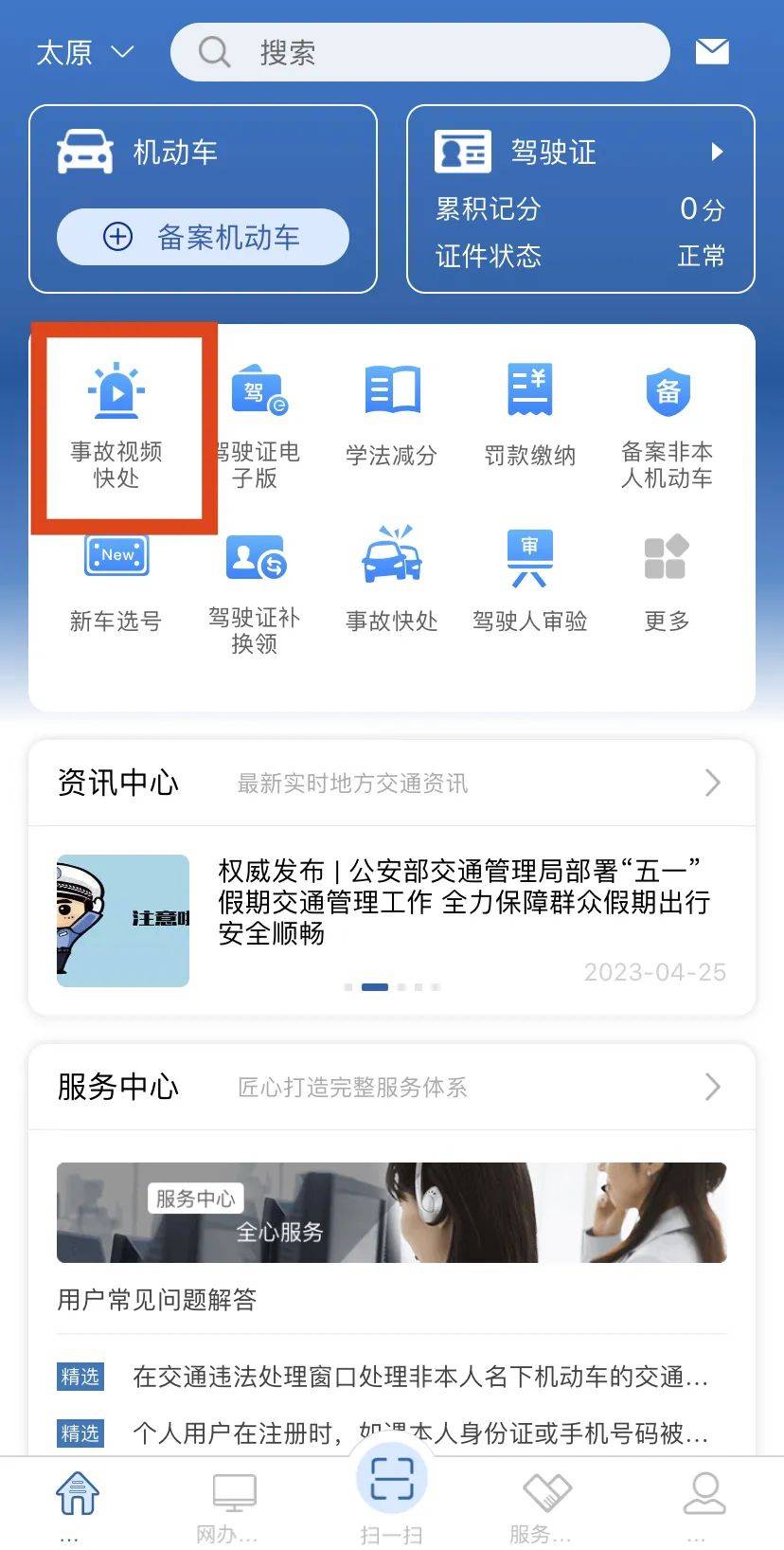Tap the 备案机动车 button
This screenshot has width=784, height=1550.
[203, 237]
